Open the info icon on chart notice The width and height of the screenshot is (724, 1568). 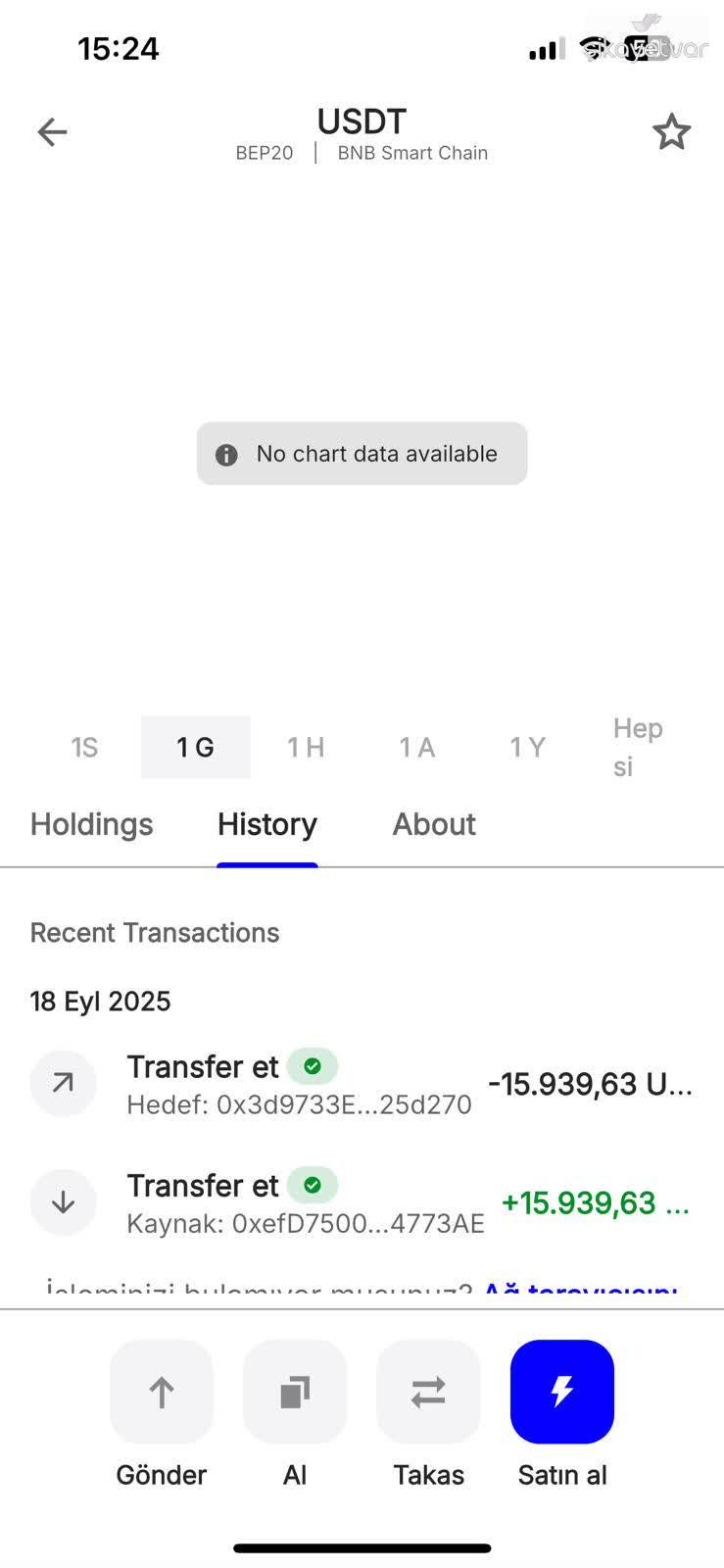click(x=226, y=453)
